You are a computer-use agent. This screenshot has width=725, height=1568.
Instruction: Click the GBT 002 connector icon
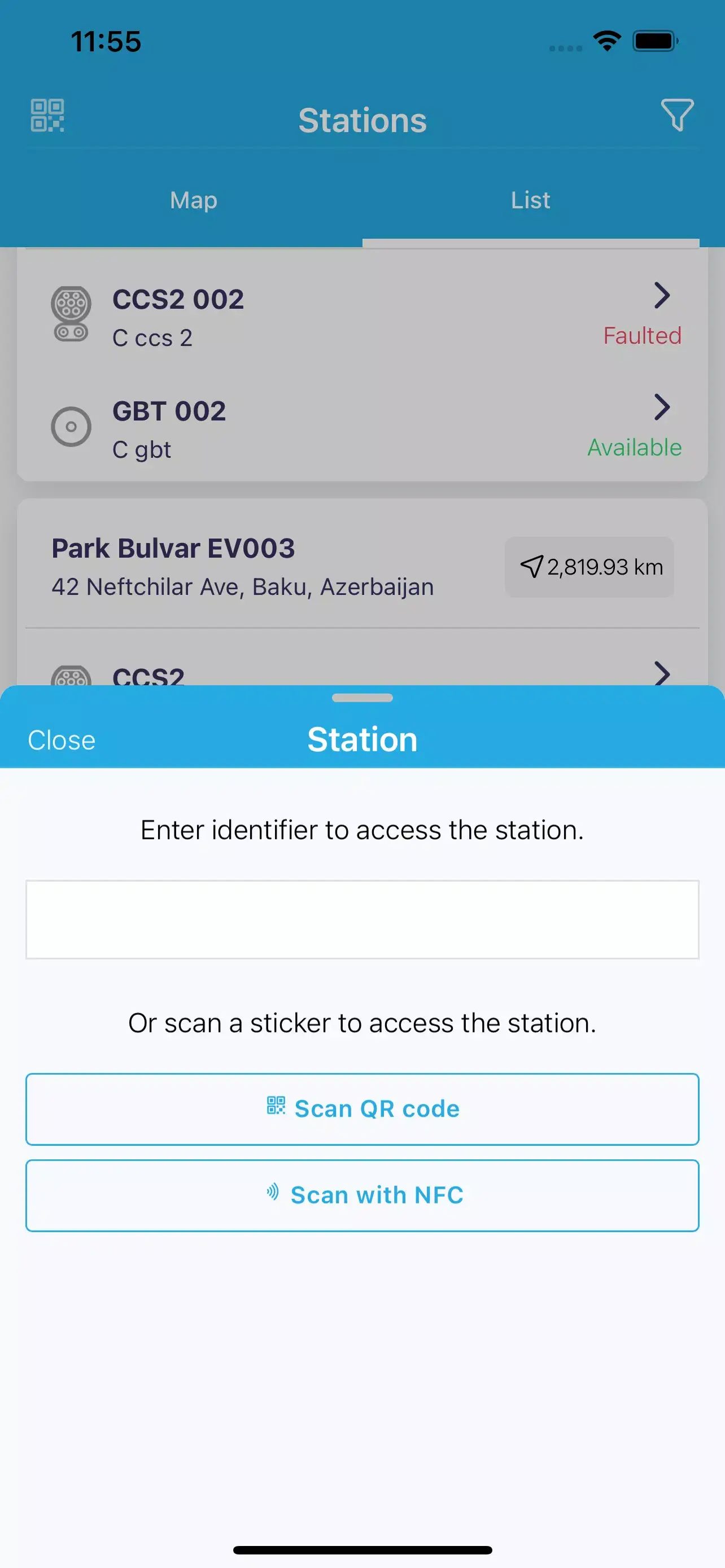71,427
